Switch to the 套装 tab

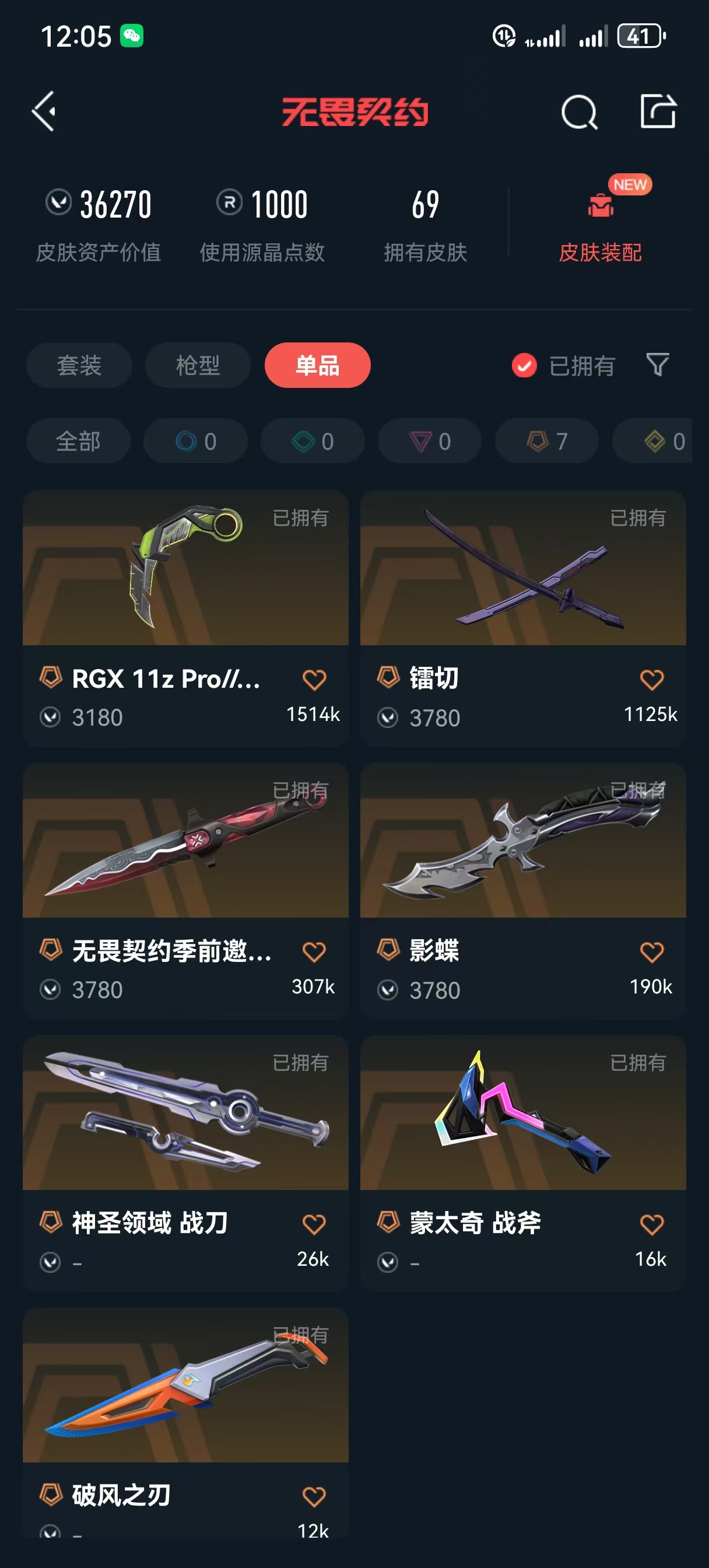click(79, 365)
